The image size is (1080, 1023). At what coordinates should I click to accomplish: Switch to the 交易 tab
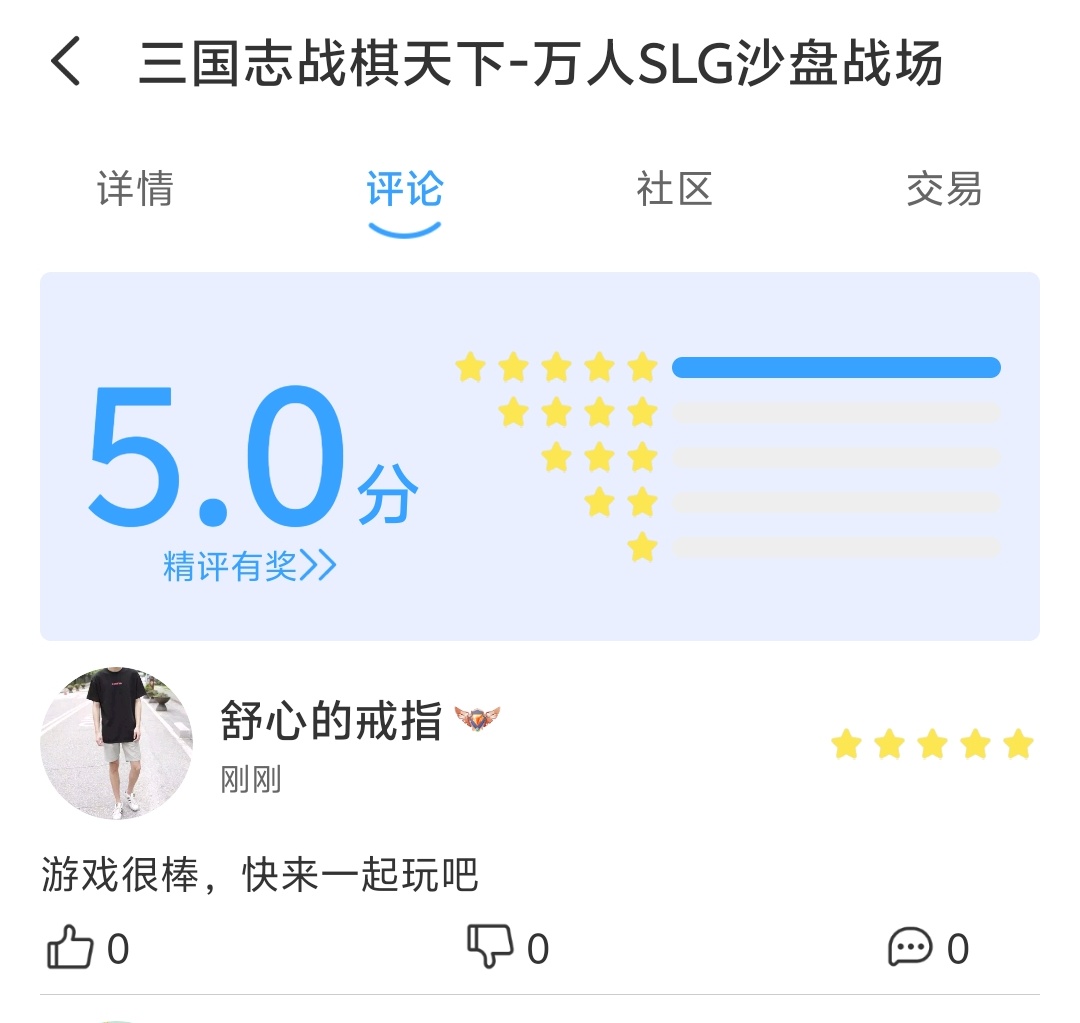click(943, 189)
